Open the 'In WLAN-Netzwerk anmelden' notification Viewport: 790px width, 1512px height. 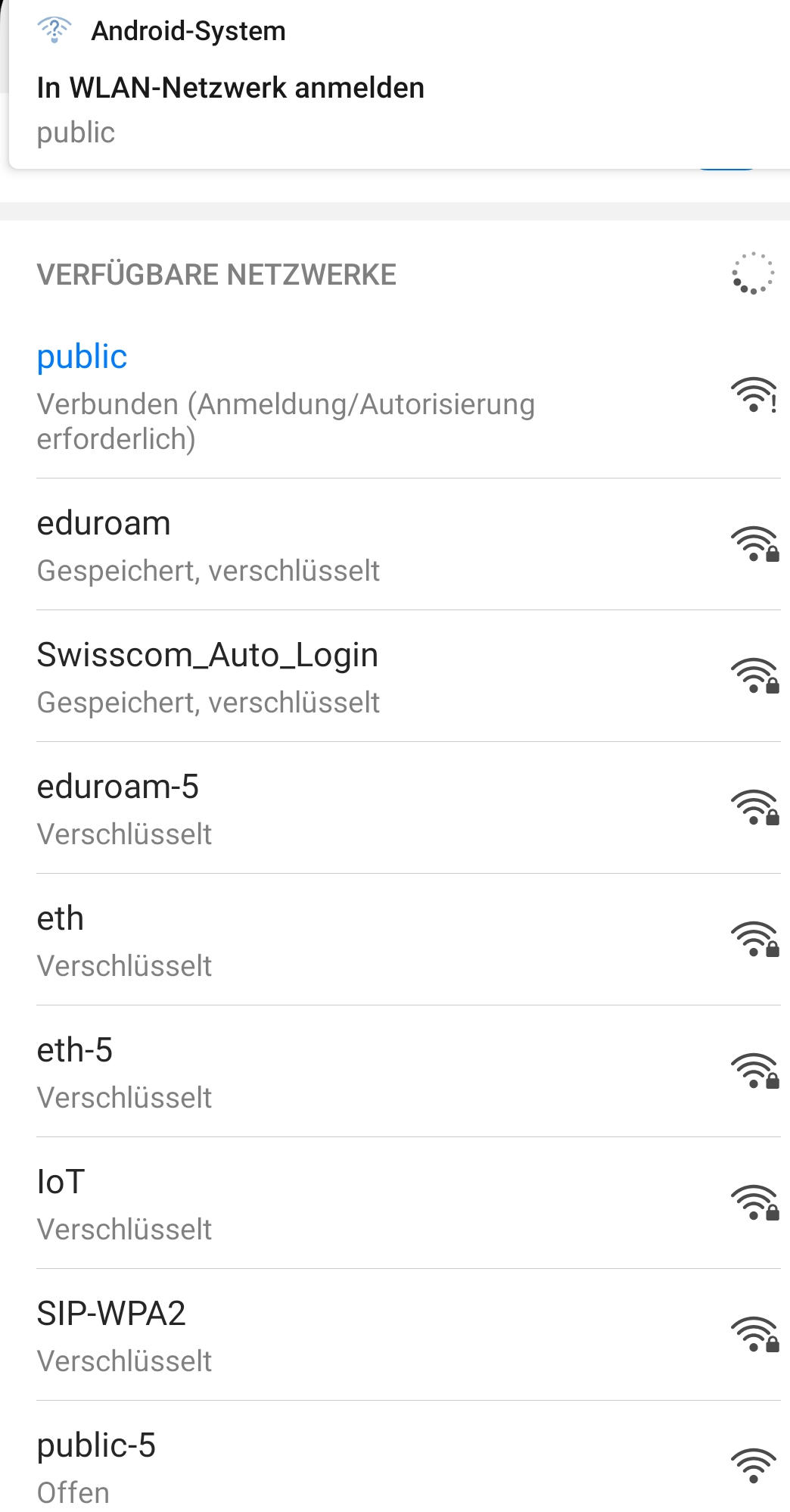click(399, 84)
